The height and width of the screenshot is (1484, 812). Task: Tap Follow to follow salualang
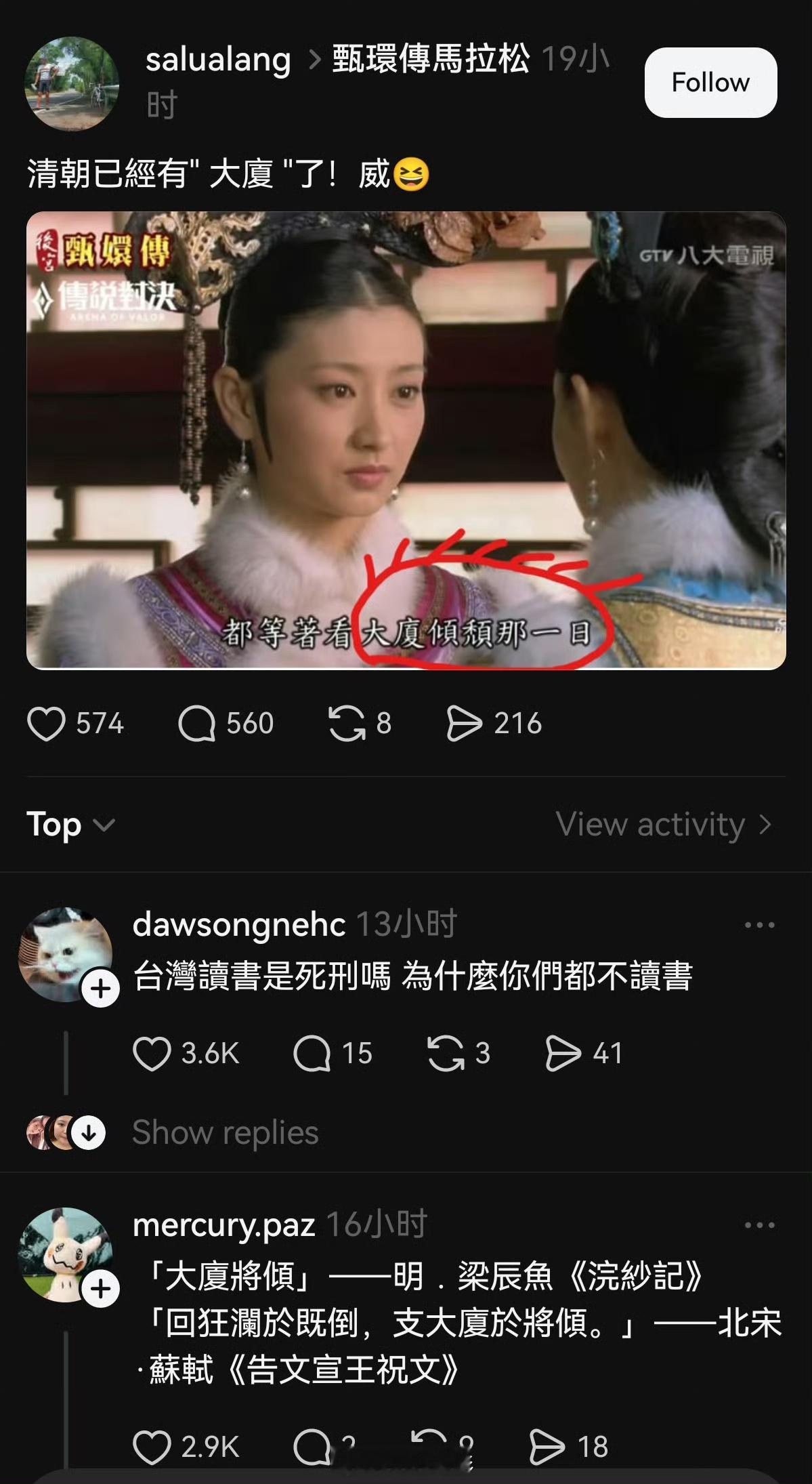(x=710, y=82)
